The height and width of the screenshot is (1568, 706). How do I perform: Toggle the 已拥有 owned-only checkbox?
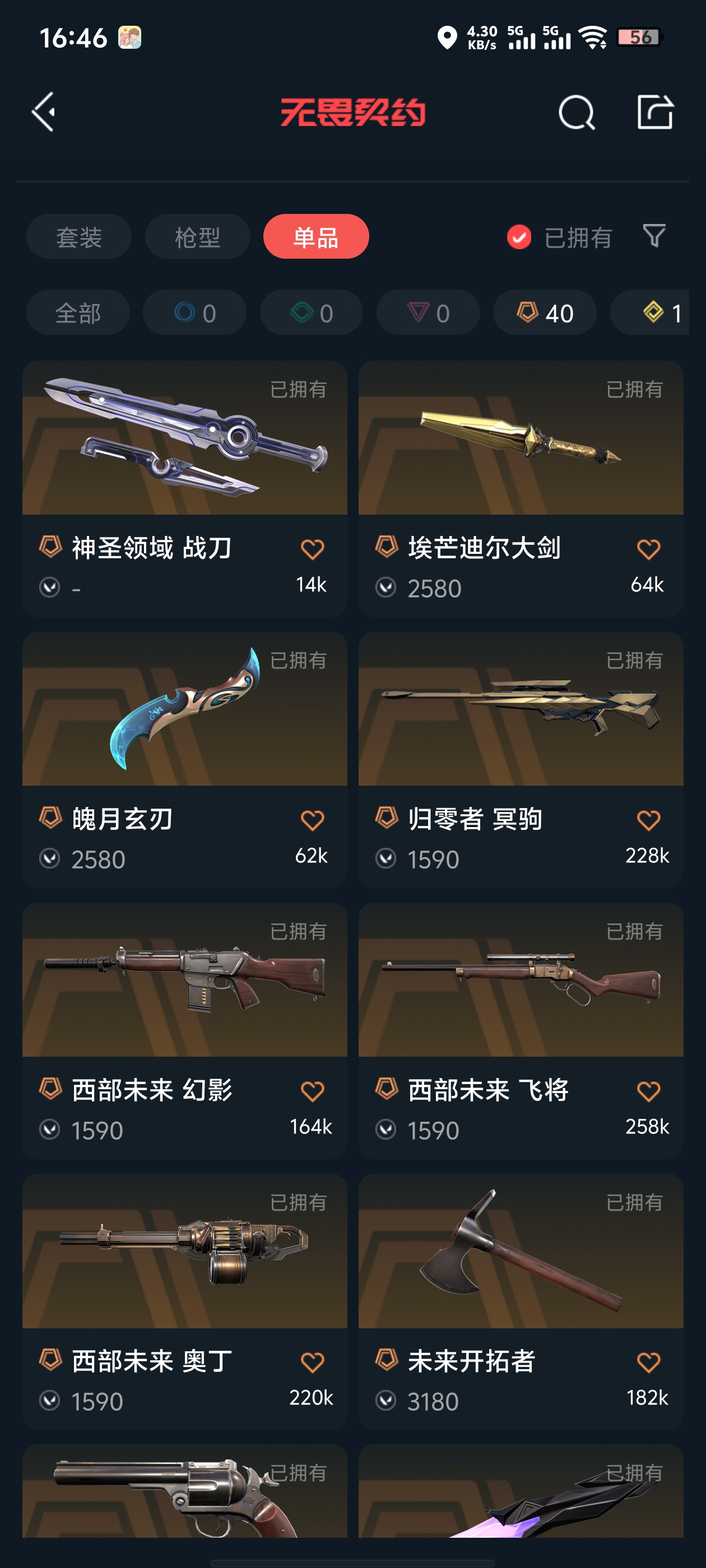click(519, 237)
